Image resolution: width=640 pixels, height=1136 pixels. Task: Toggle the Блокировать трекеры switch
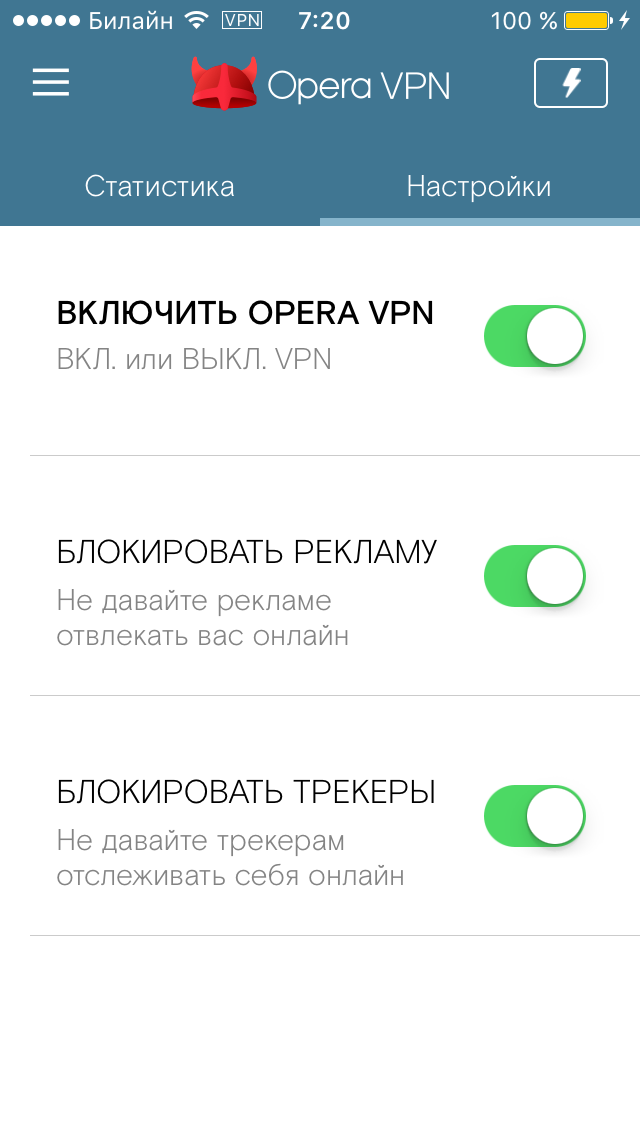[x=534, y=816]
